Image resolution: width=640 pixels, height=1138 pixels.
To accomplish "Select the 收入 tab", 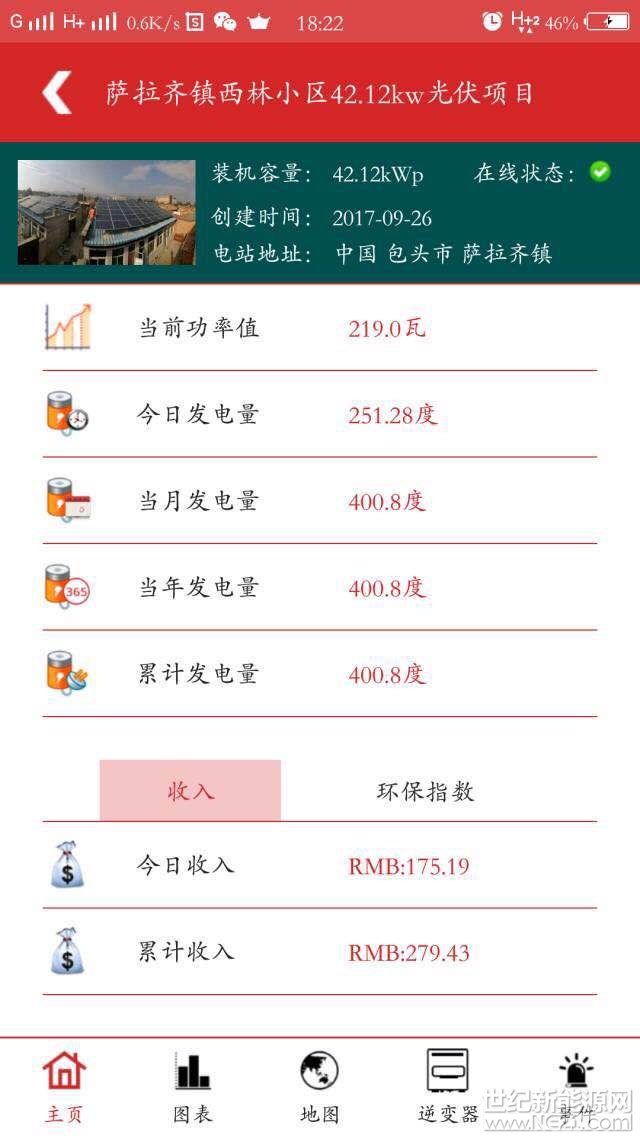I will [190, 791].
